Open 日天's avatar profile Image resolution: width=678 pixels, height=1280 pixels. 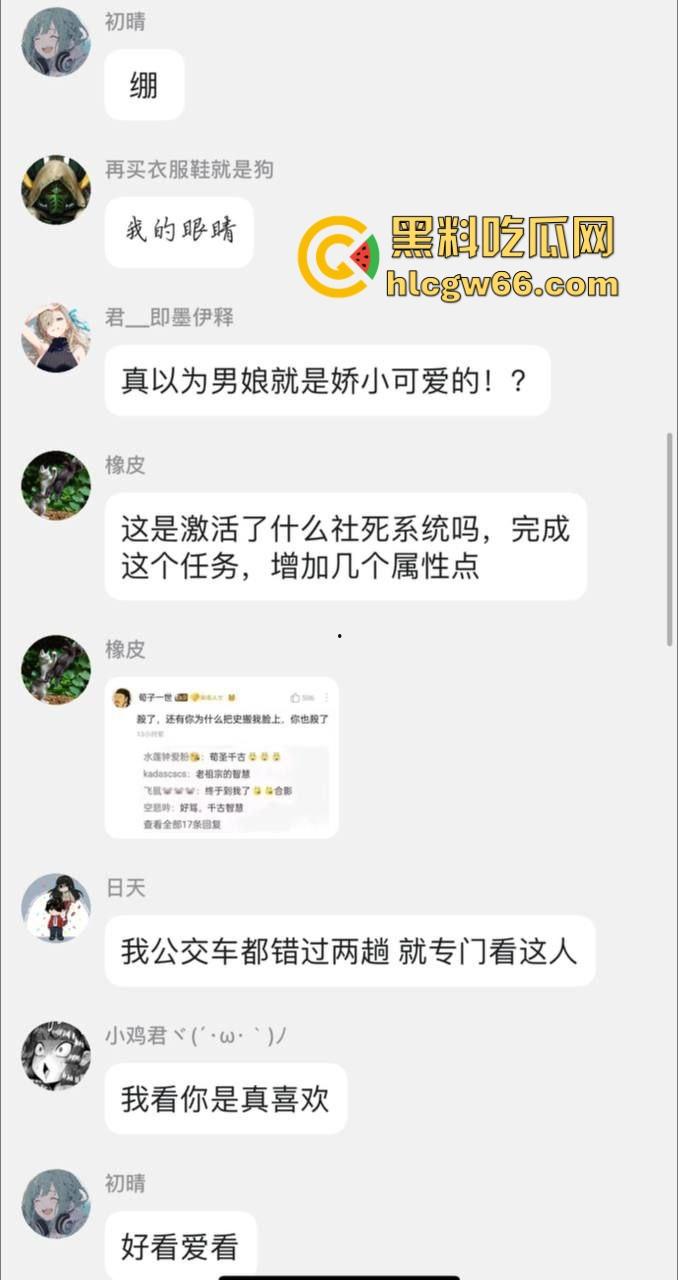(56, 908)
